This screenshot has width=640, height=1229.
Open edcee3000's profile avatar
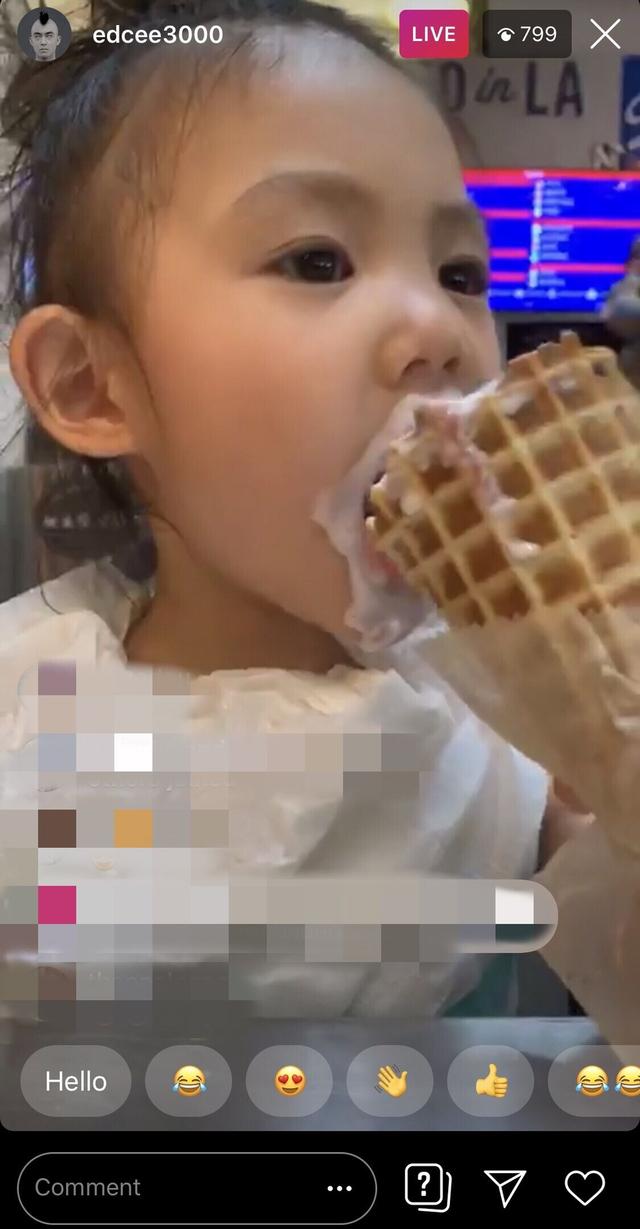44,34
